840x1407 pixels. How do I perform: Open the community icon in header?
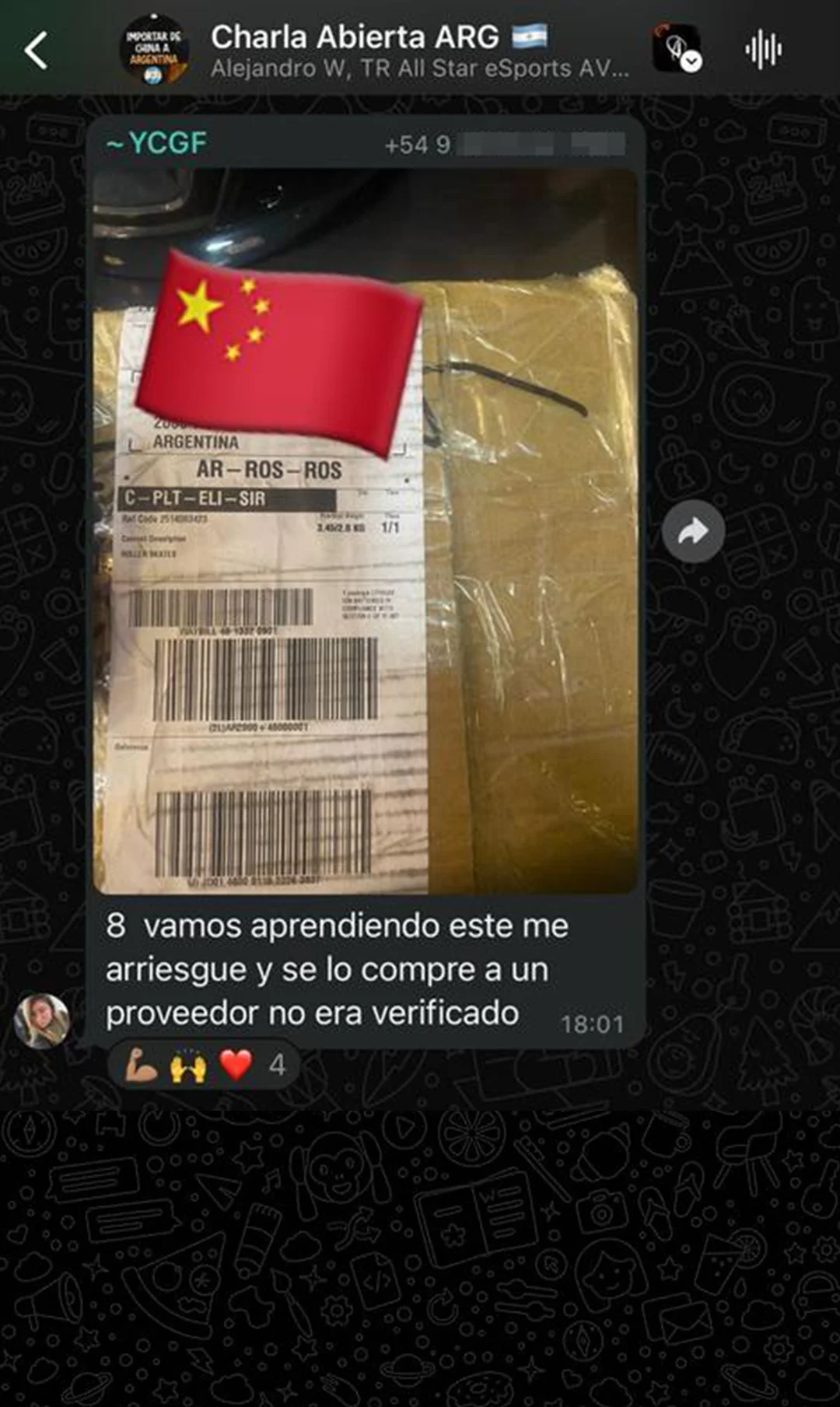(677, 49)
